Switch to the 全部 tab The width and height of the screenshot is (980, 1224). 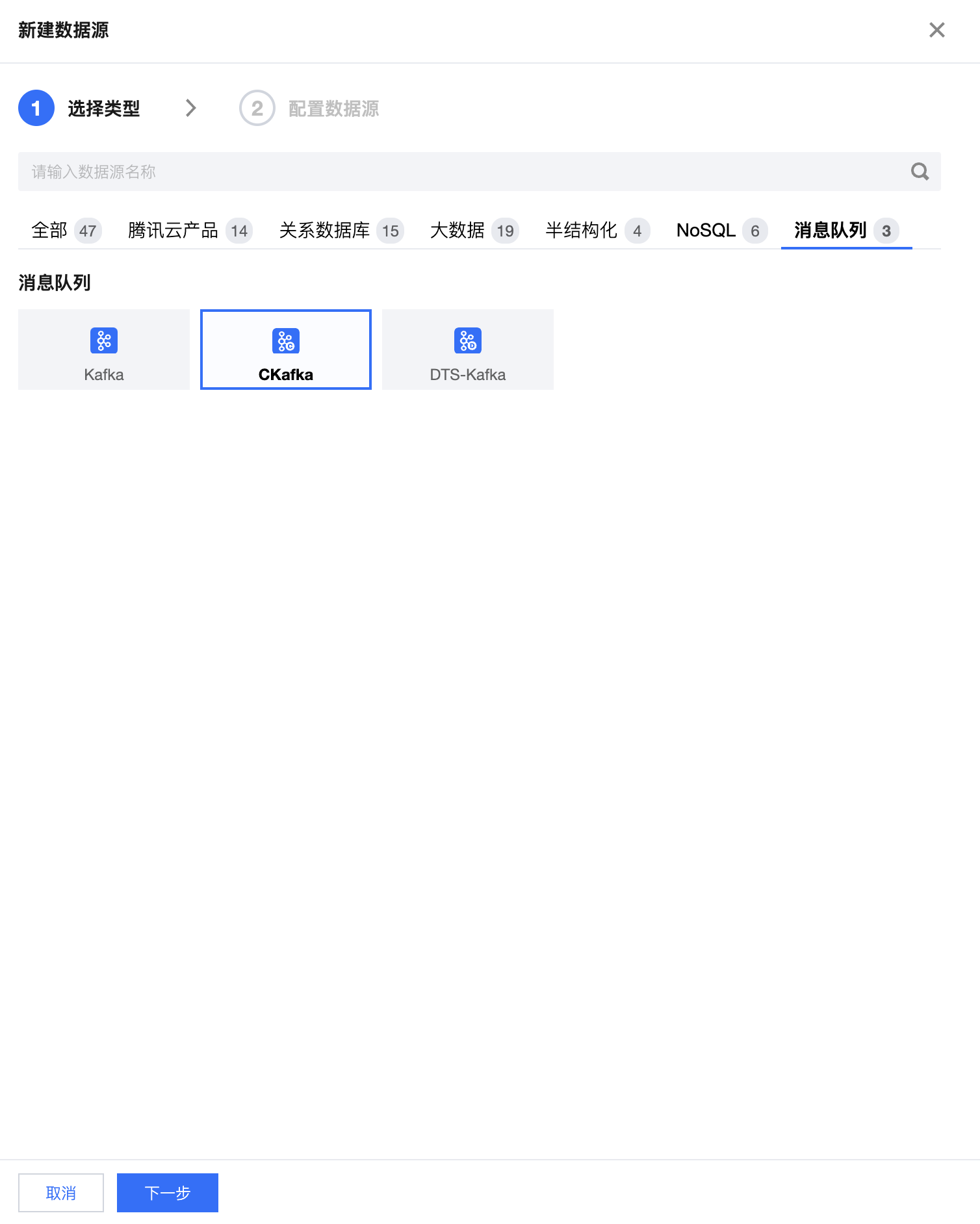pos(66,231)
